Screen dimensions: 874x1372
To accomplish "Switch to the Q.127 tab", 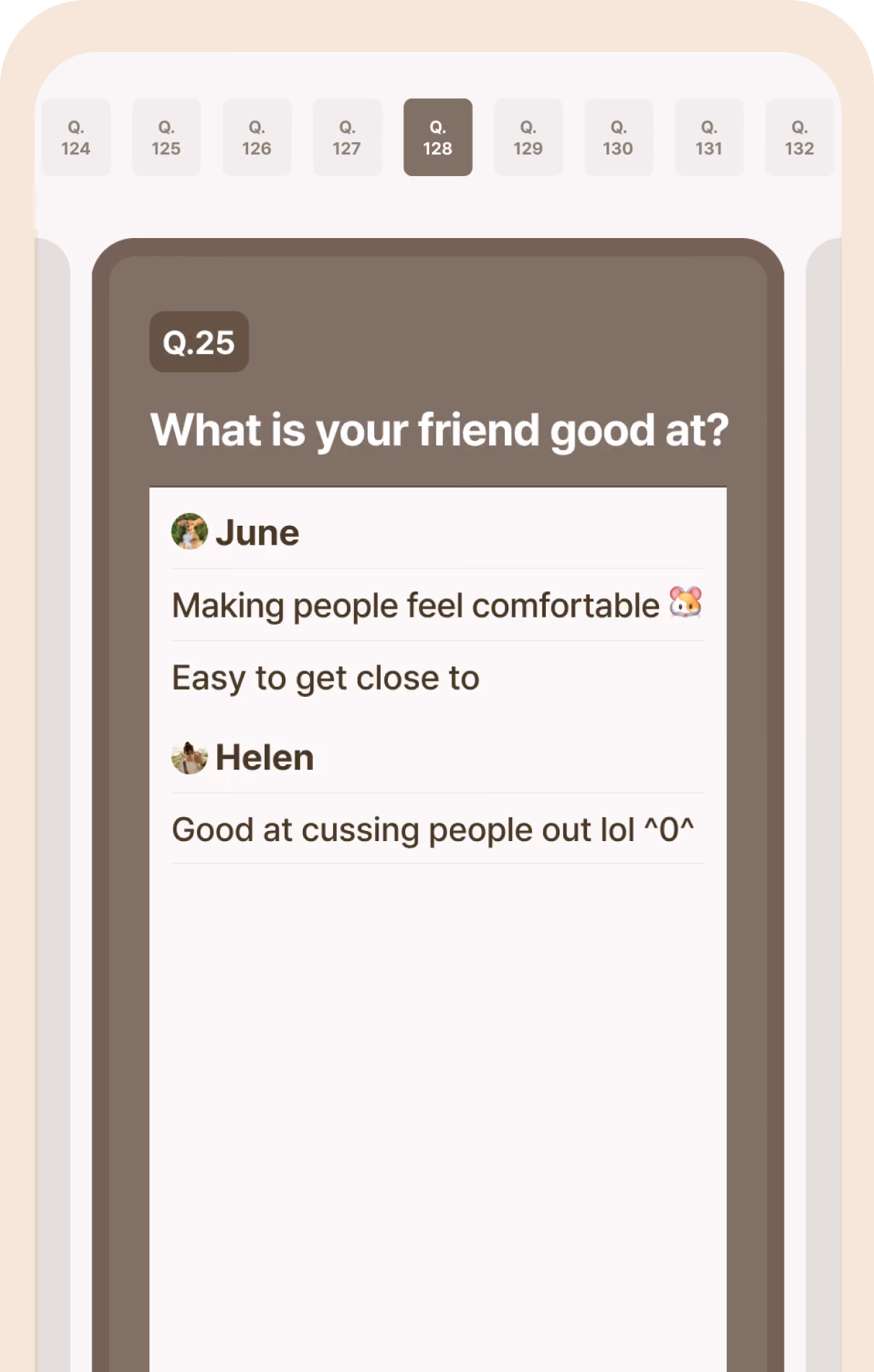I will [x=348, y=137].
